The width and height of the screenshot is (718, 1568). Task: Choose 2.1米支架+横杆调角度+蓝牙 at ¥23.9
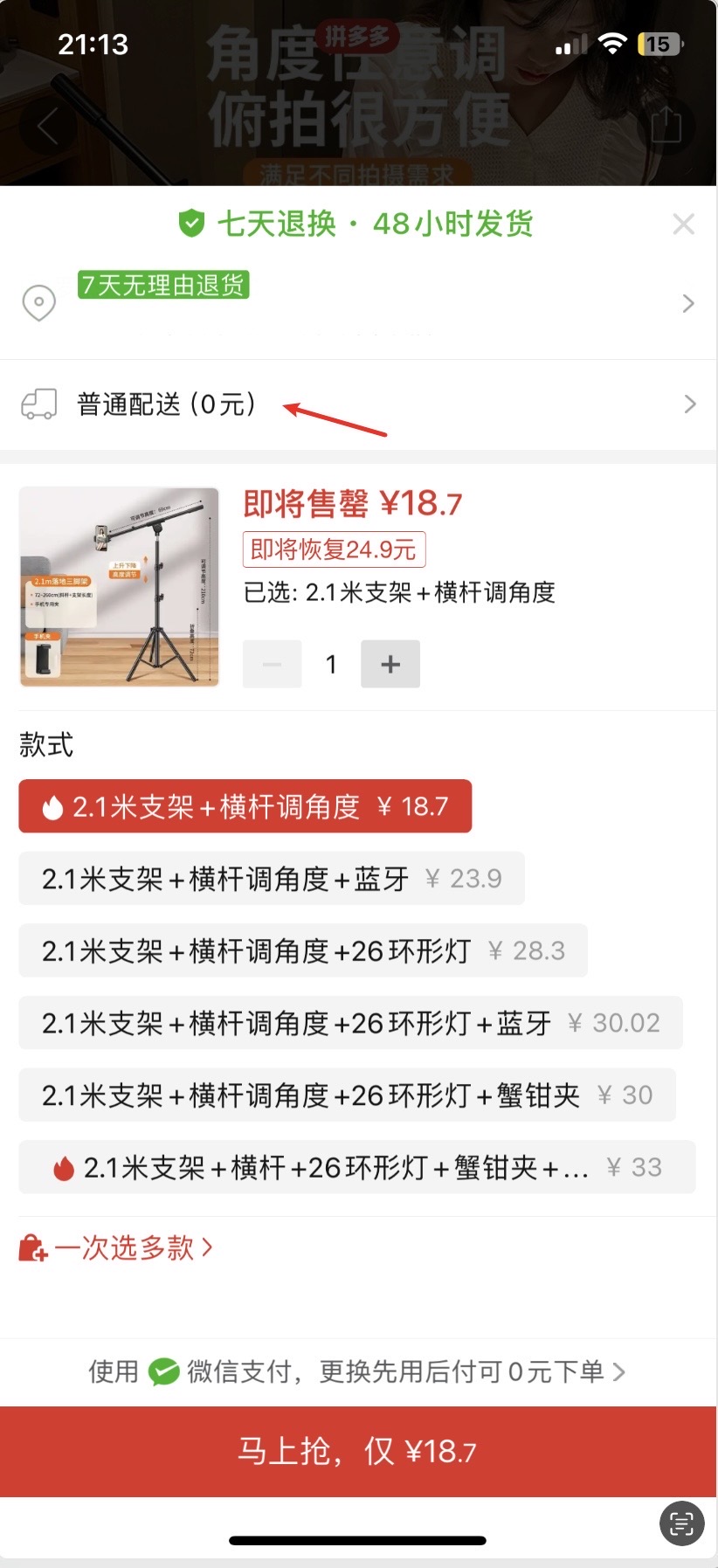[272, 878]
